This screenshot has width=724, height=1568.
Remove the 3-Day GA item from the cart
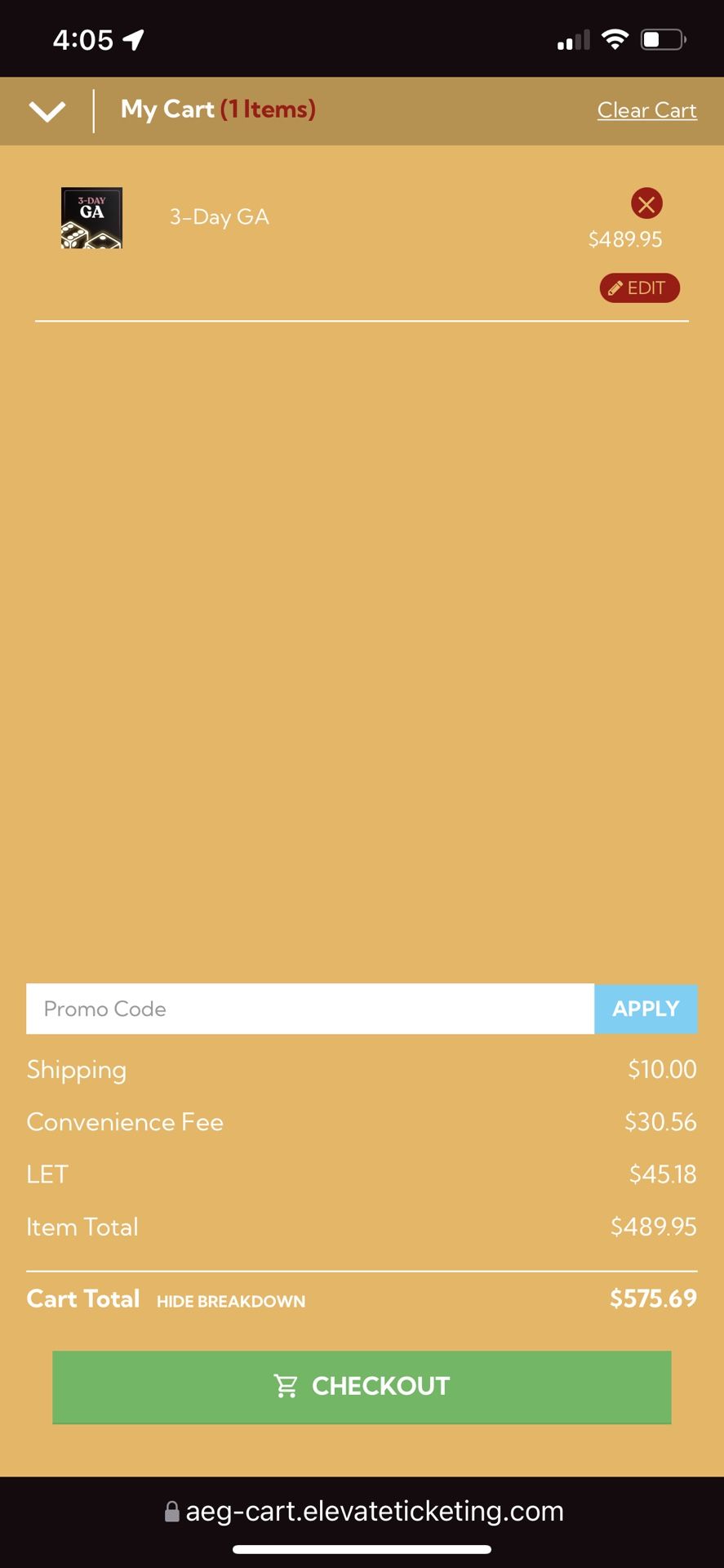646,203
